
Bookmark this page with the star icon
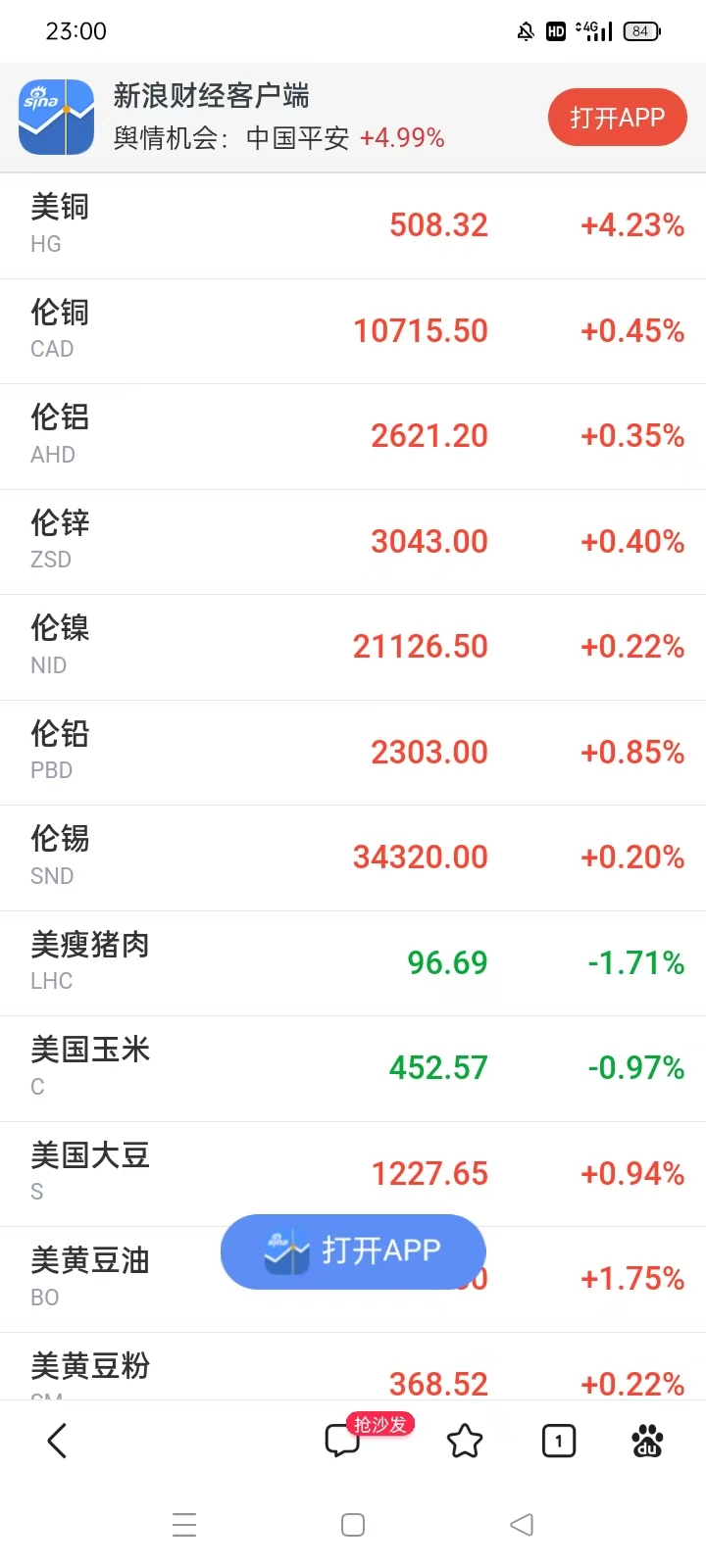[x=465, y=1441]
